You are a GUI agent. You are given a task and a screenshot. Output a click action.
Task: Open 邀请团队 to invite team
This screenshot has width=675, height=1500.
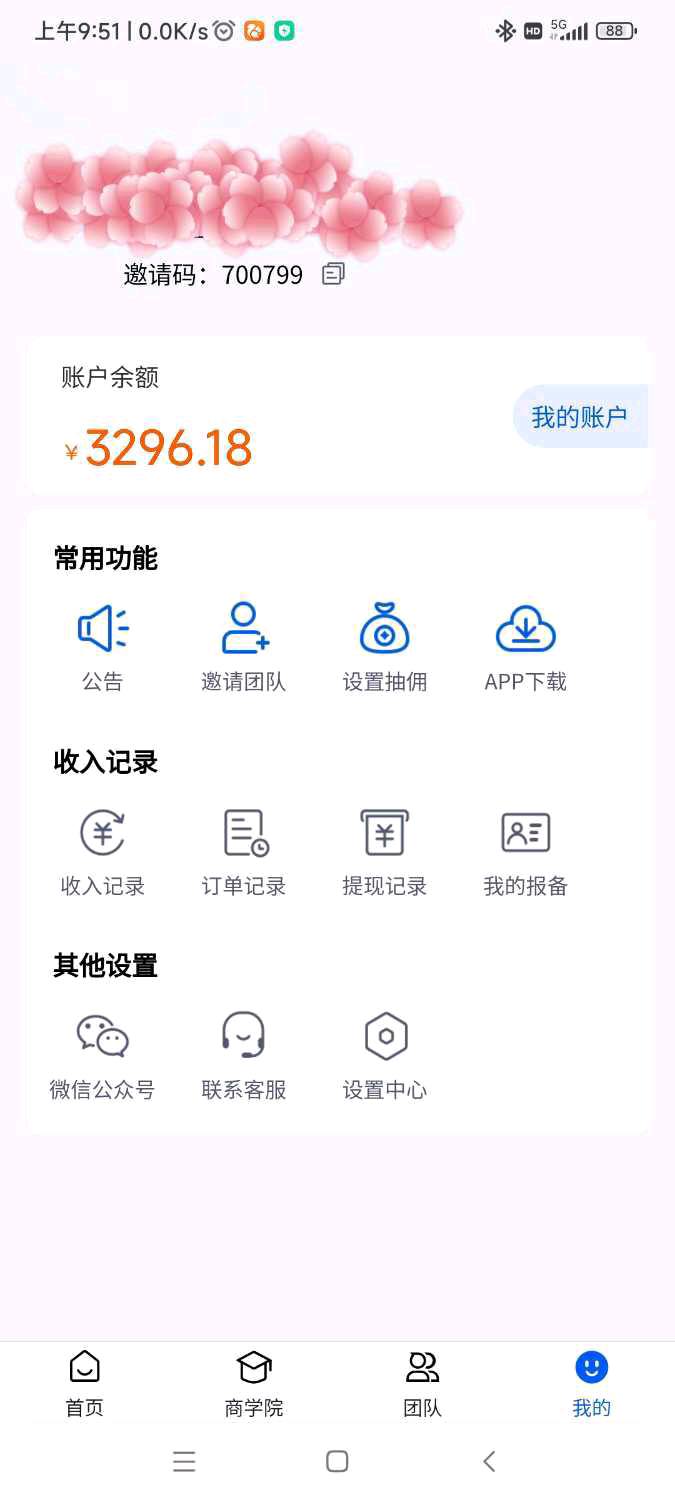(x=244, y=647)
